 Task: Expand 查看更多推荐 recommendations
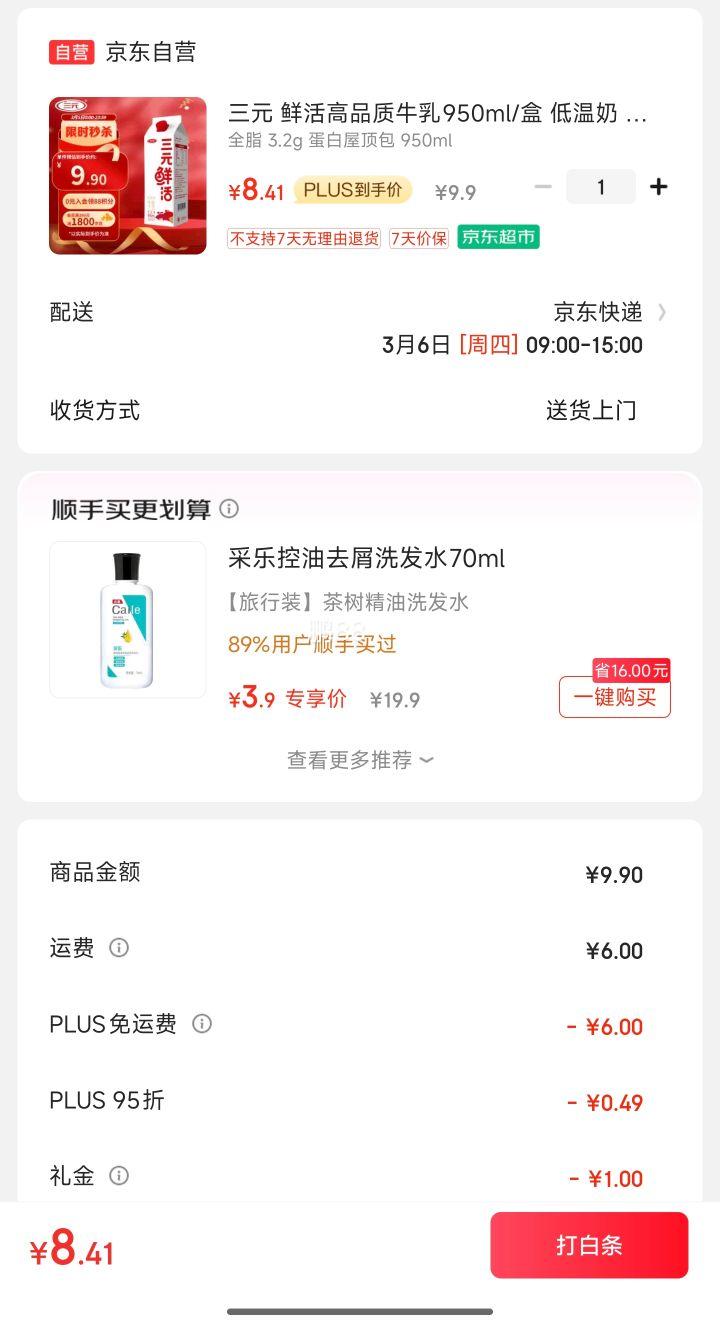(x=360, y=760)
